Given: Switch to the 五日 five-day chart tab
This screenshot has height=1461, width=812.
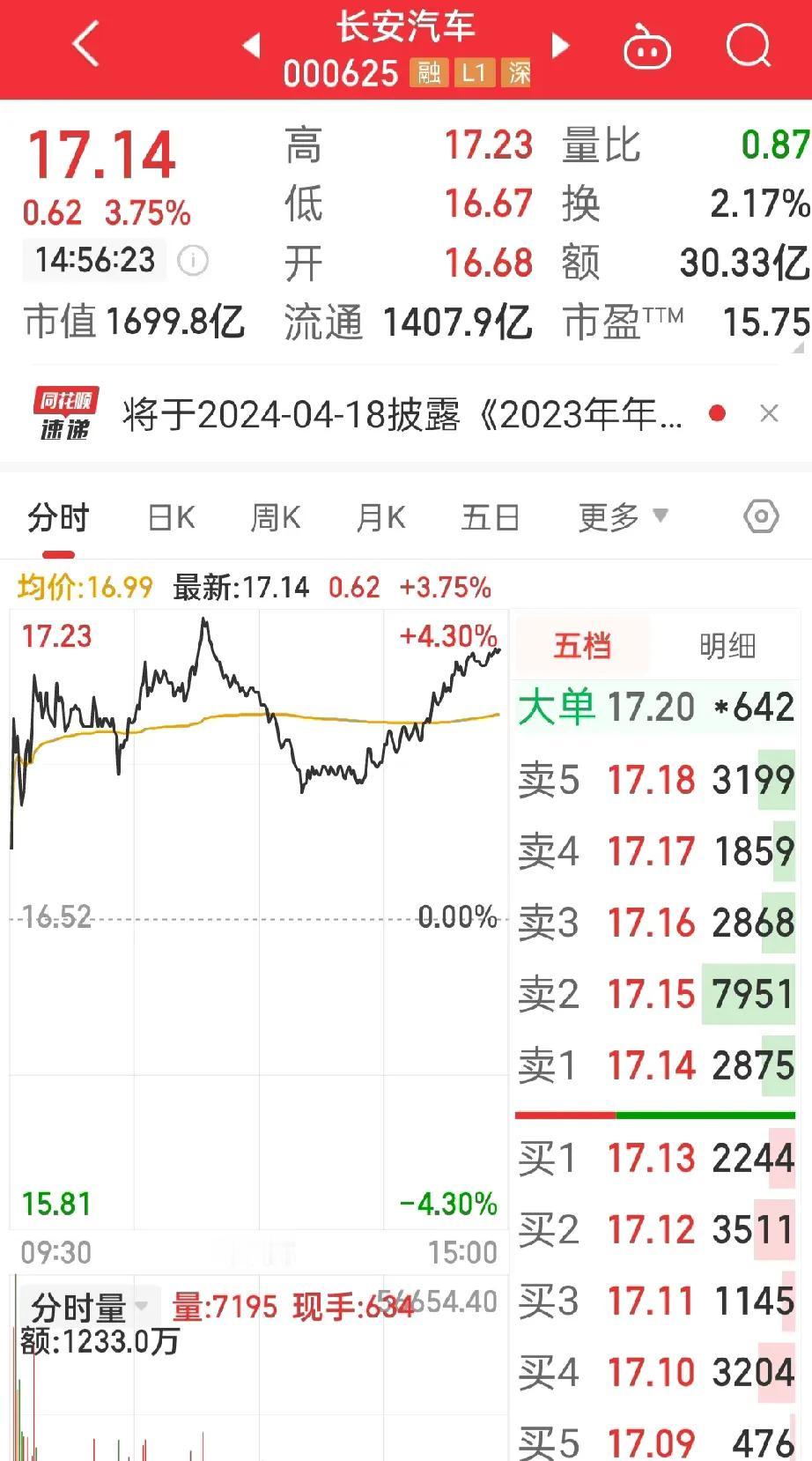Looking at the screenshot, I should click(x=491, y=518).
